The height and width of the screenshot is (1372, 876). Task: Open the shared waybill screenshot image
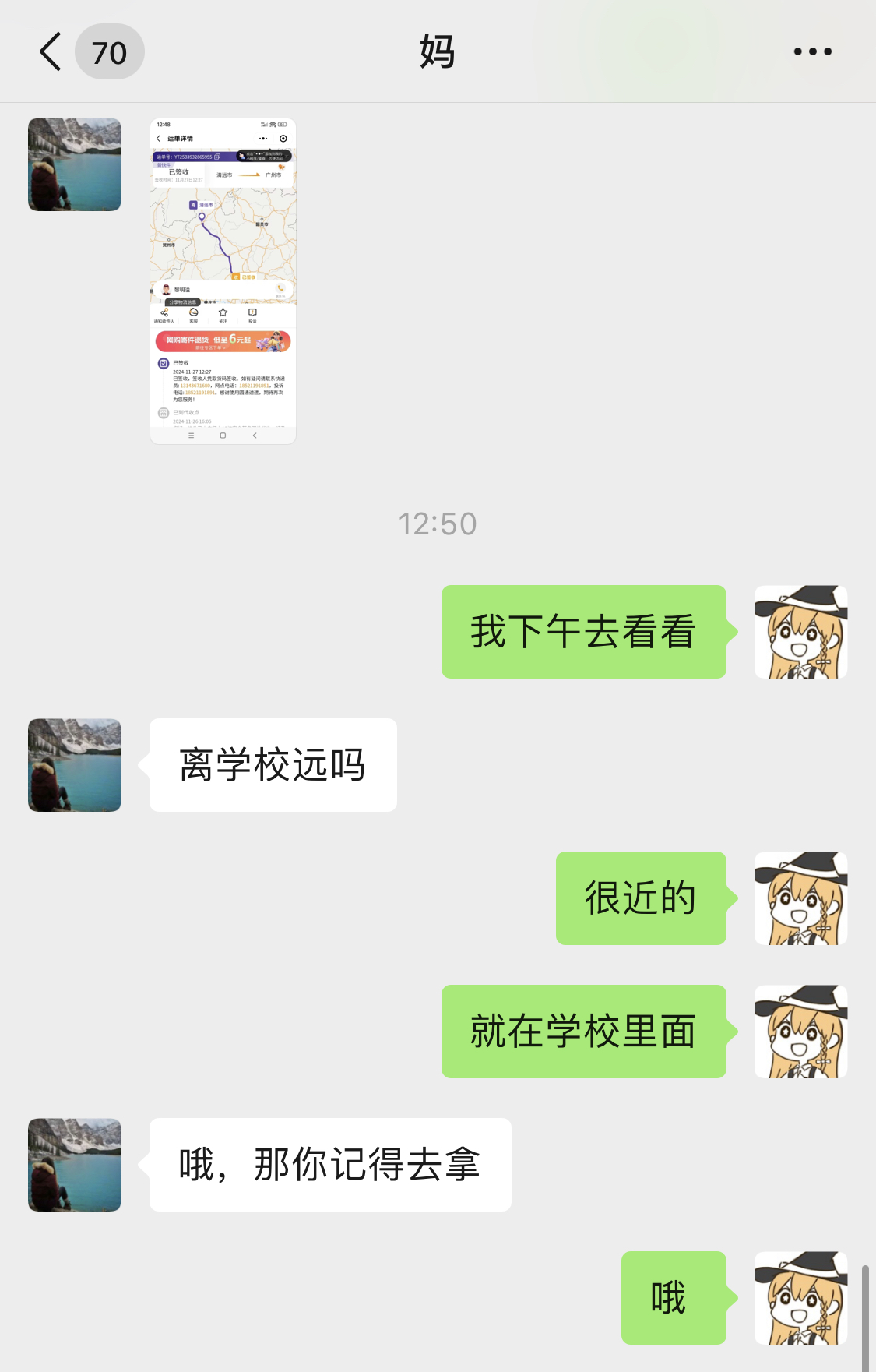click(223, 280)
